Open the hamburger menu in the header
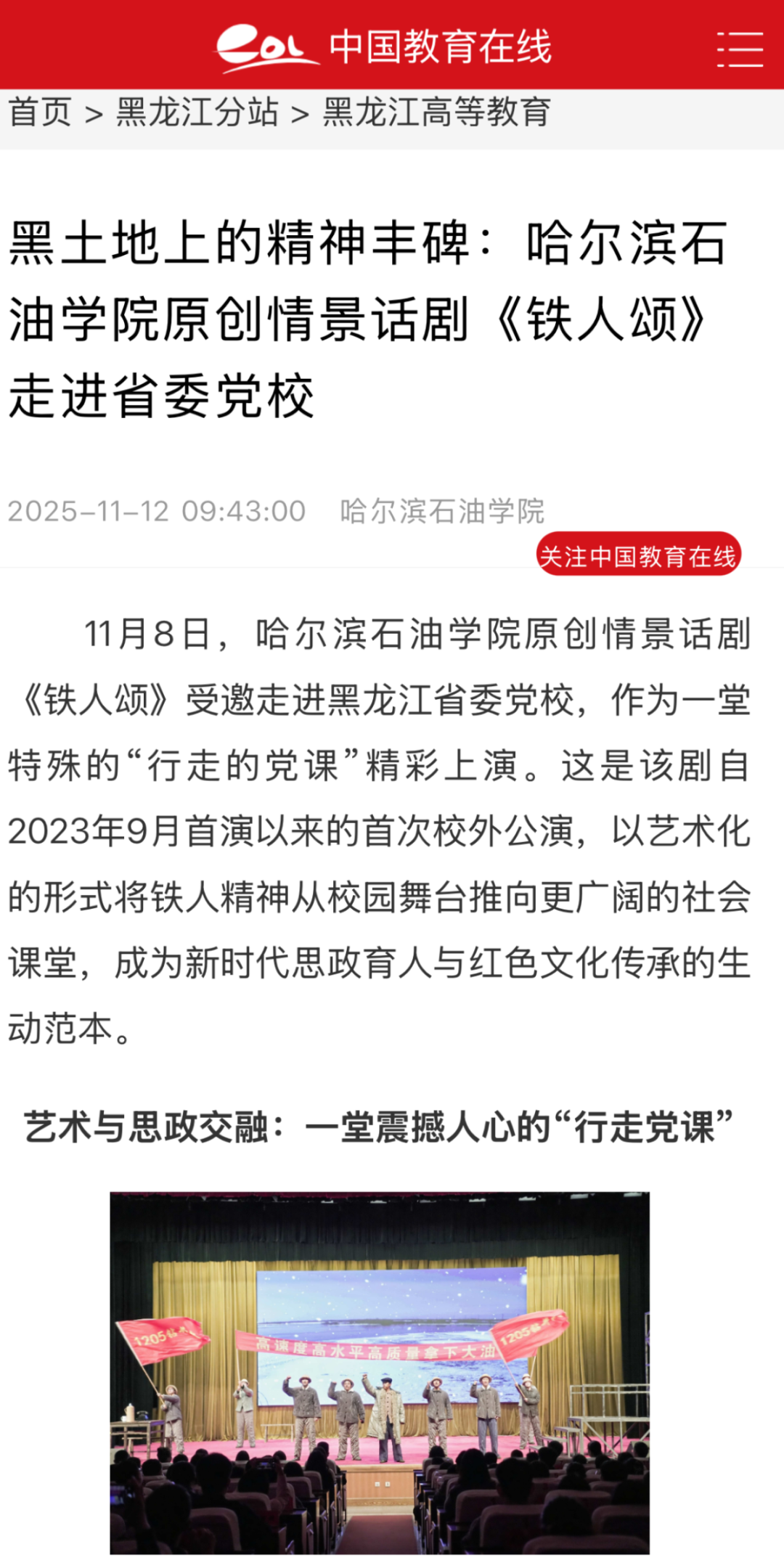Screen dimensions: 784x1568 [739, 49]
